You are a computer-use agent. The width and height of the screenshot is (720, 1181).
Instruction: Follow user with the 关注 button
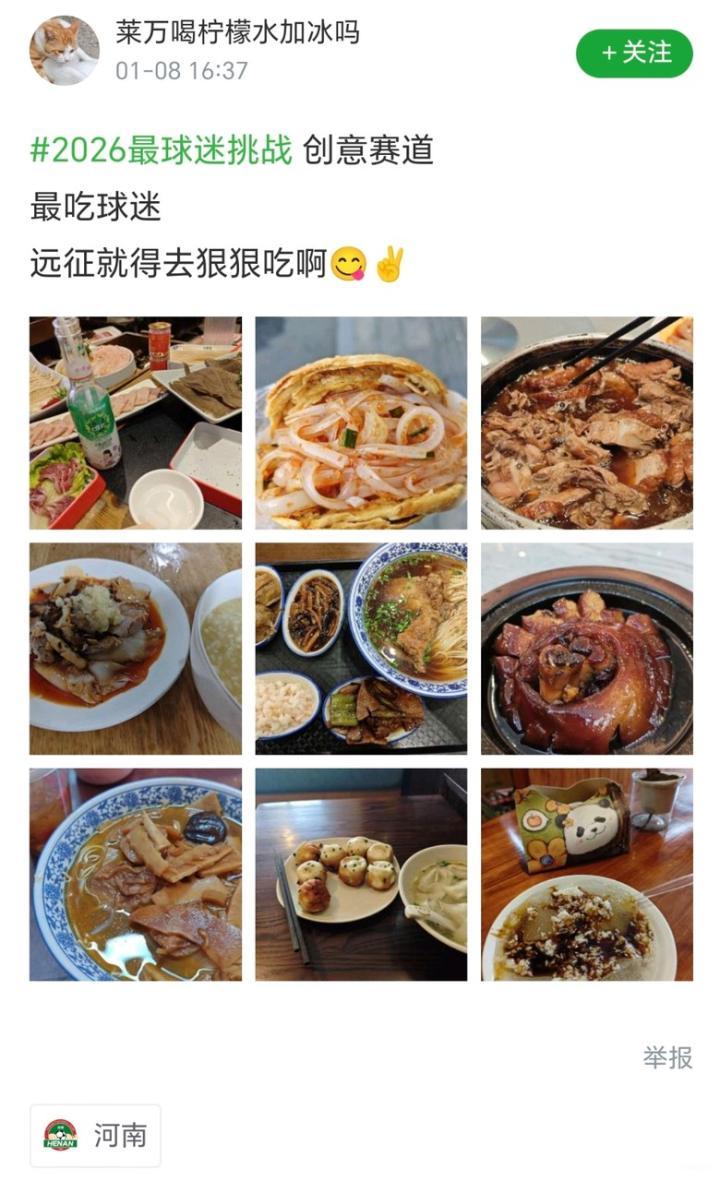[634, 54]
